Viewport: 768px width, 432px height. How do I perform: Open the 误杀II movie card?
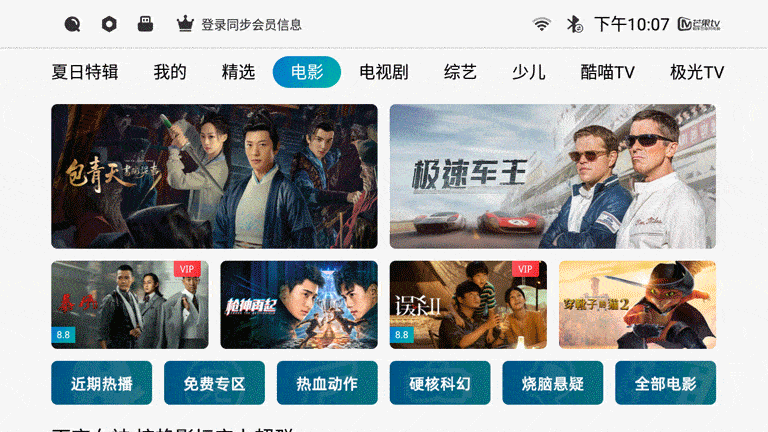pyautogui.click(x=468, y=305)
